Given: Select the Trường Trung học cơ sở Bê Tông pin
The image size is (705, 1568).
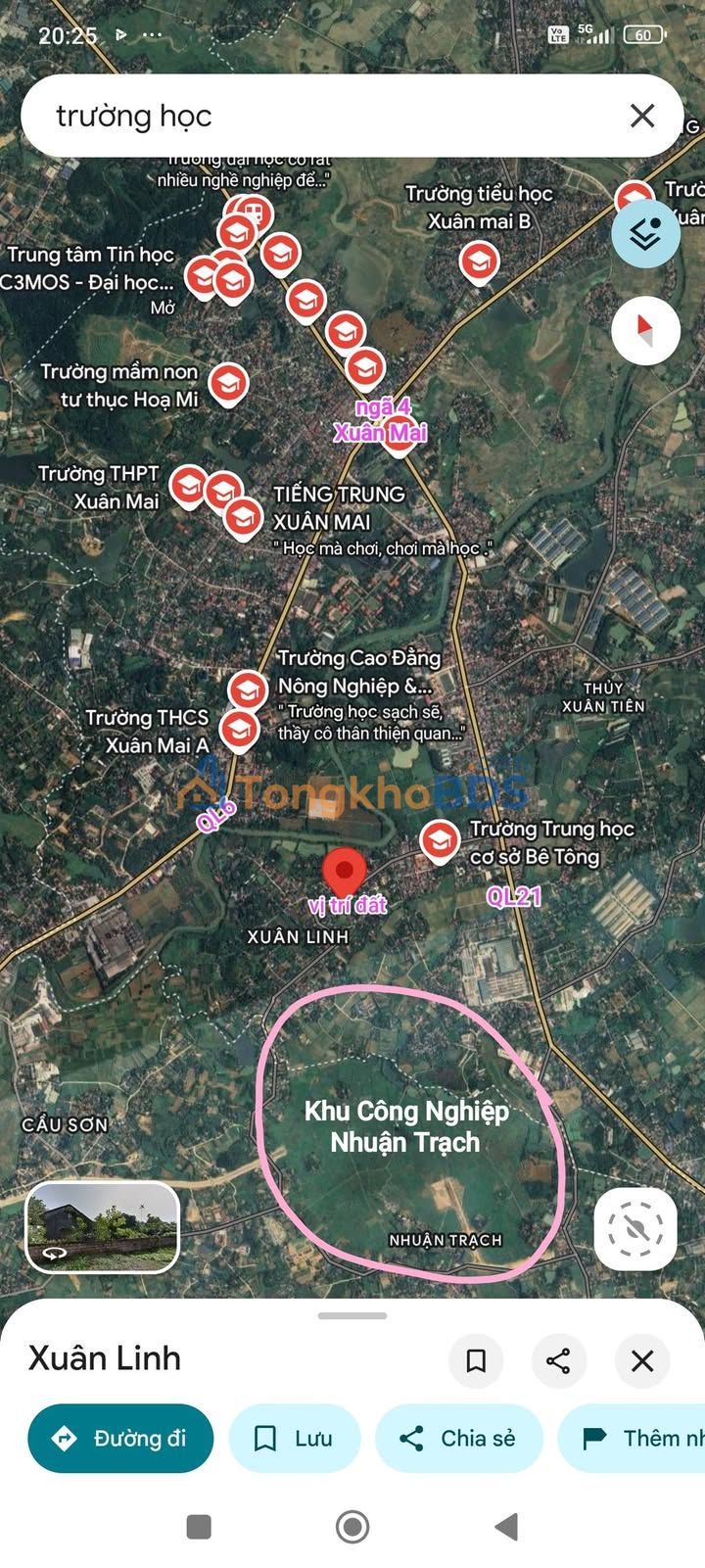Looking at the screenshot, I should coord(440,840).
